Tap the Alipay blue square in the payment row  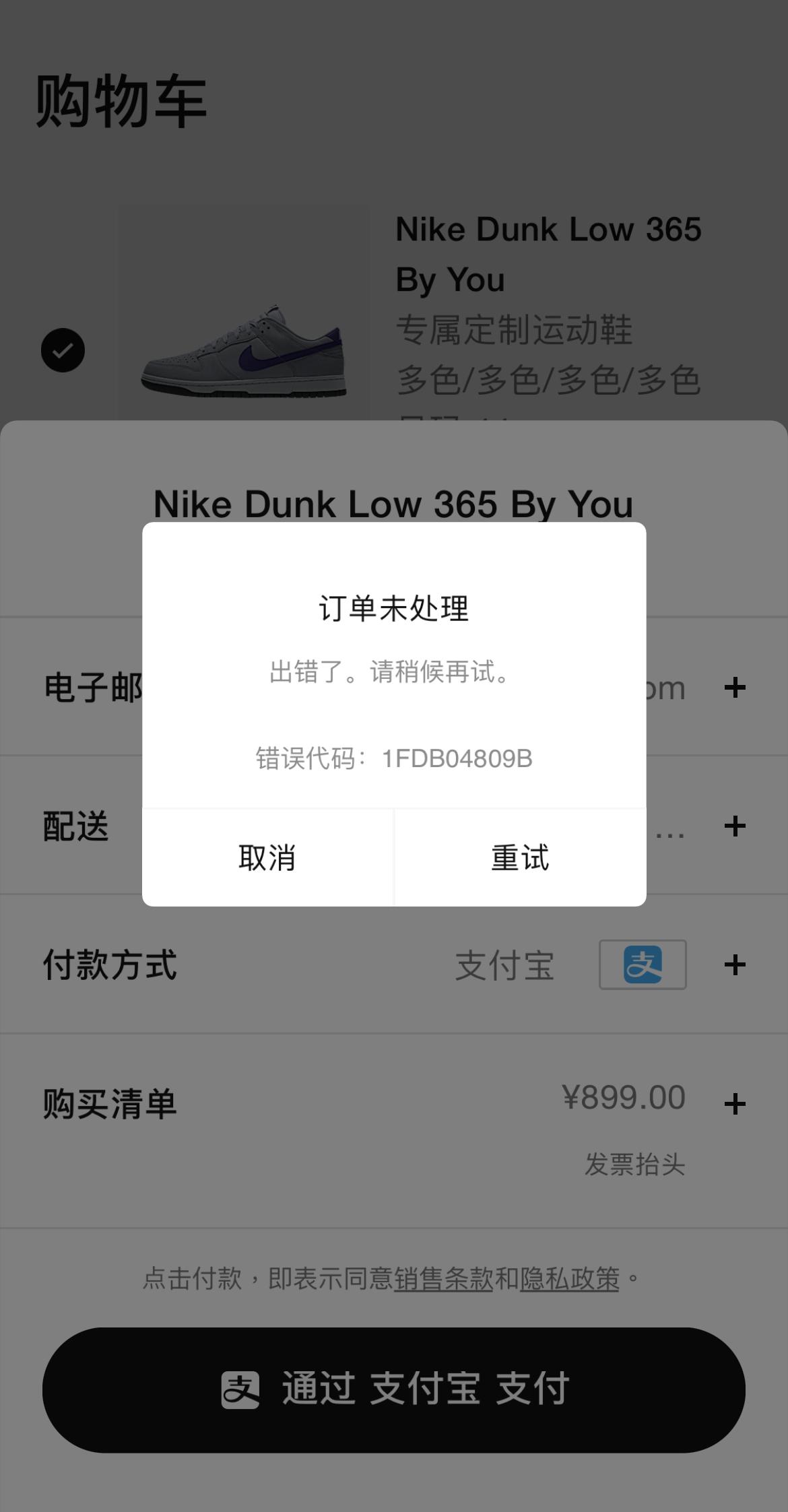click(x=642, y=964)
